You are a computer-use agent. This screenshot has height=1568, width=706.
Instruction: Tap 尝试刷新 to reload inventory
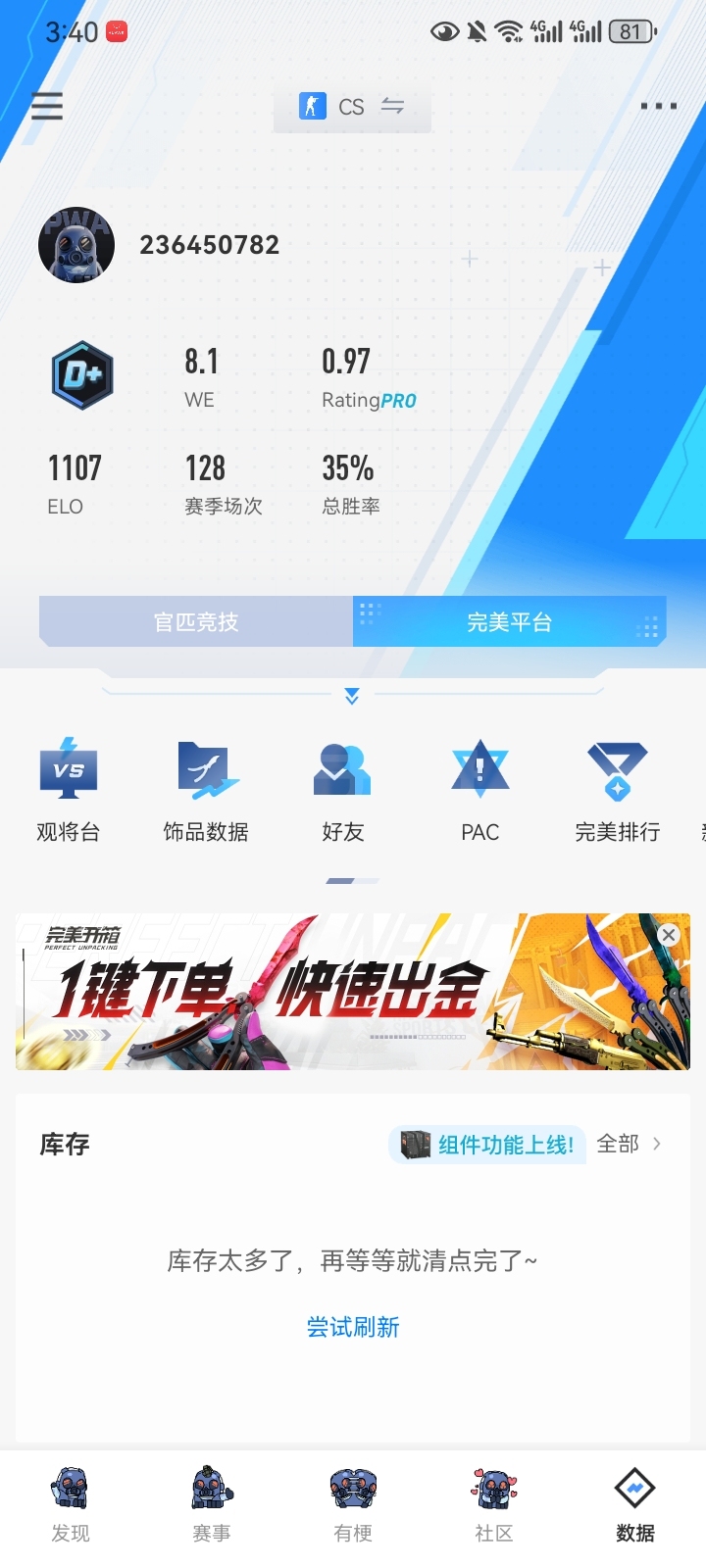tap(353, 1327)
